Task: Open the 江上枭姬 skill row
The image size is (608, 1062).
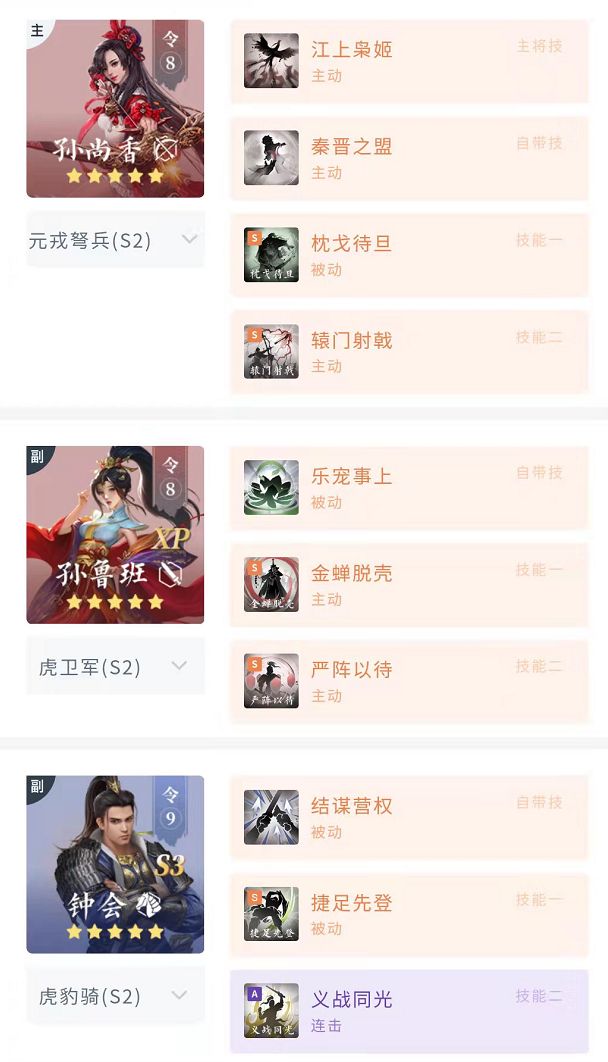Action: [410, 61]
